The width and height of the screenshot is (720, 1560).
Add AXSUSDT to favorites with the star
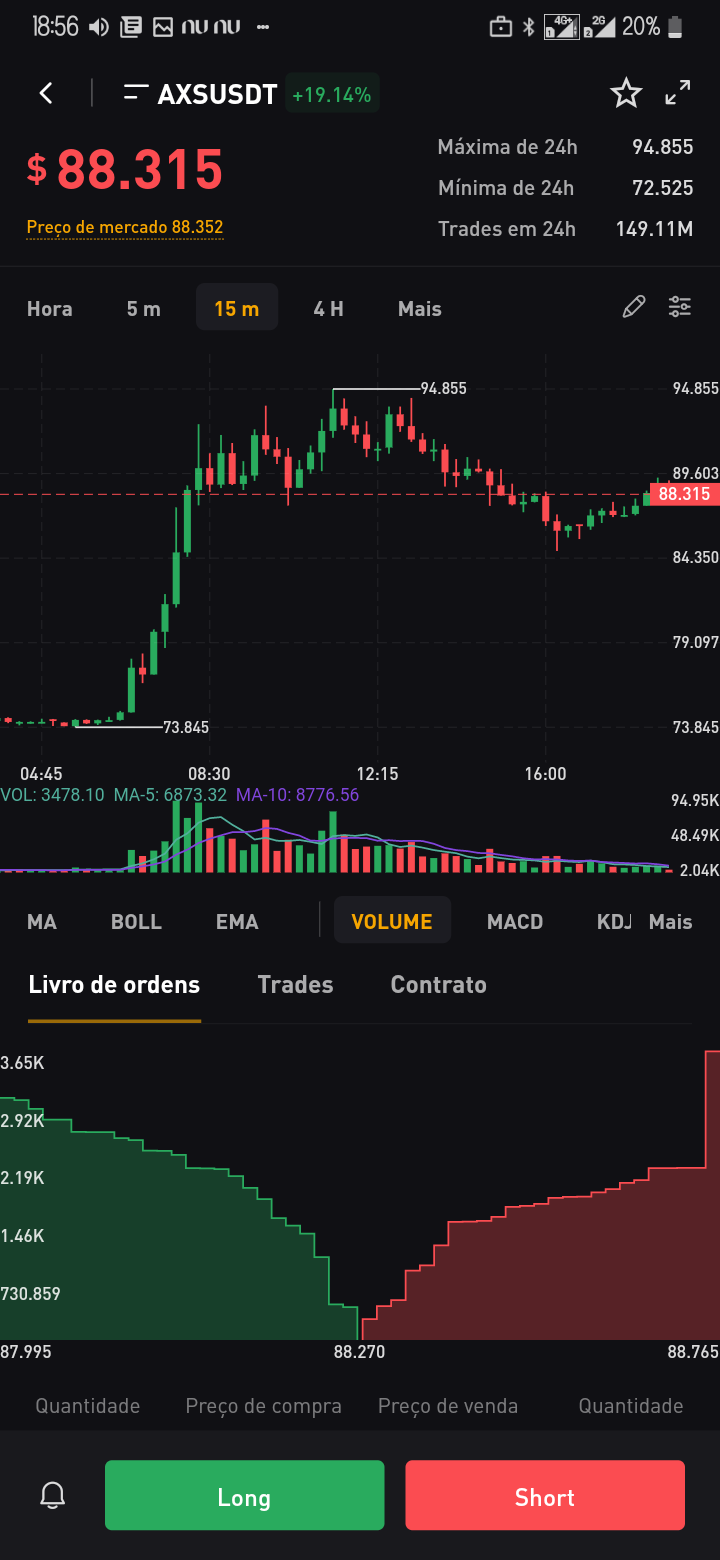tap(626, 94)
